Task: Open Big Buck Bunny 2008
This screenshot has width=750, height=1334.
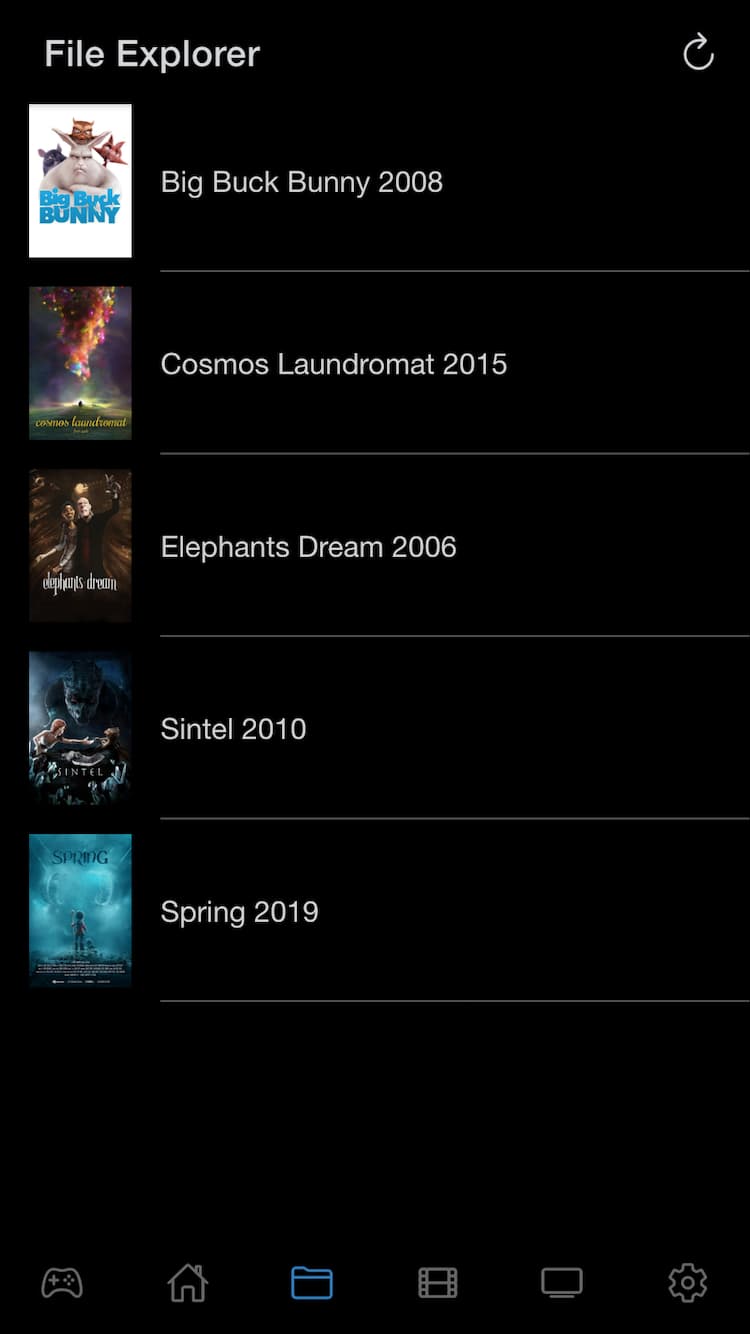Action: 301,182
